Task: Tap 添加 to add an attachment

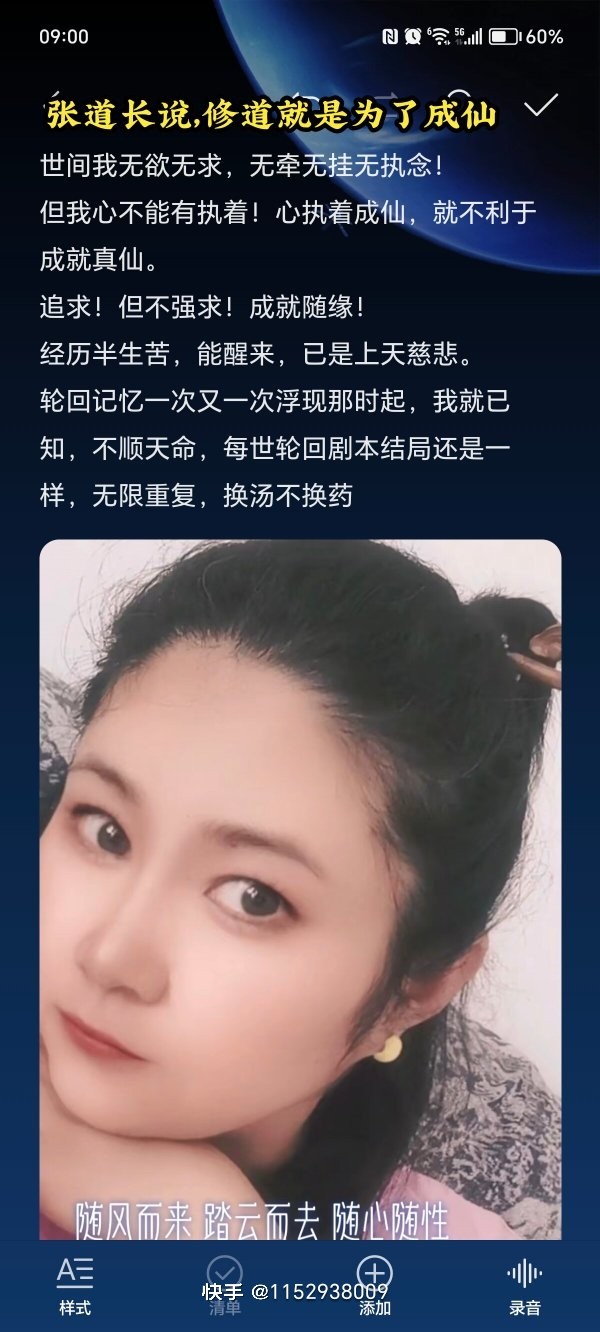Action: tap(375, 1285)
